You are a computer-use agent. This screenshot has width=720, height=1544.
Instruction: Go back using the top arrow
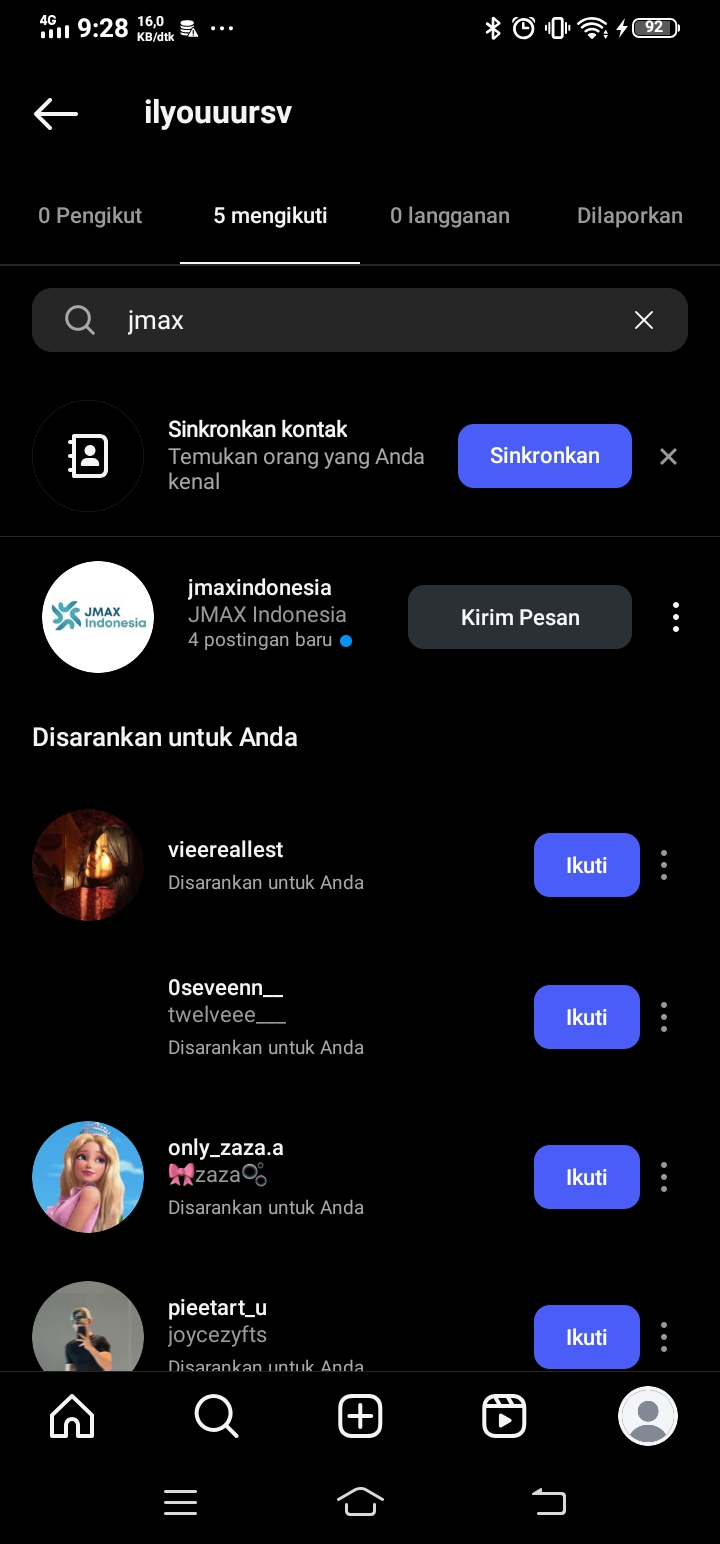[56, 113]
